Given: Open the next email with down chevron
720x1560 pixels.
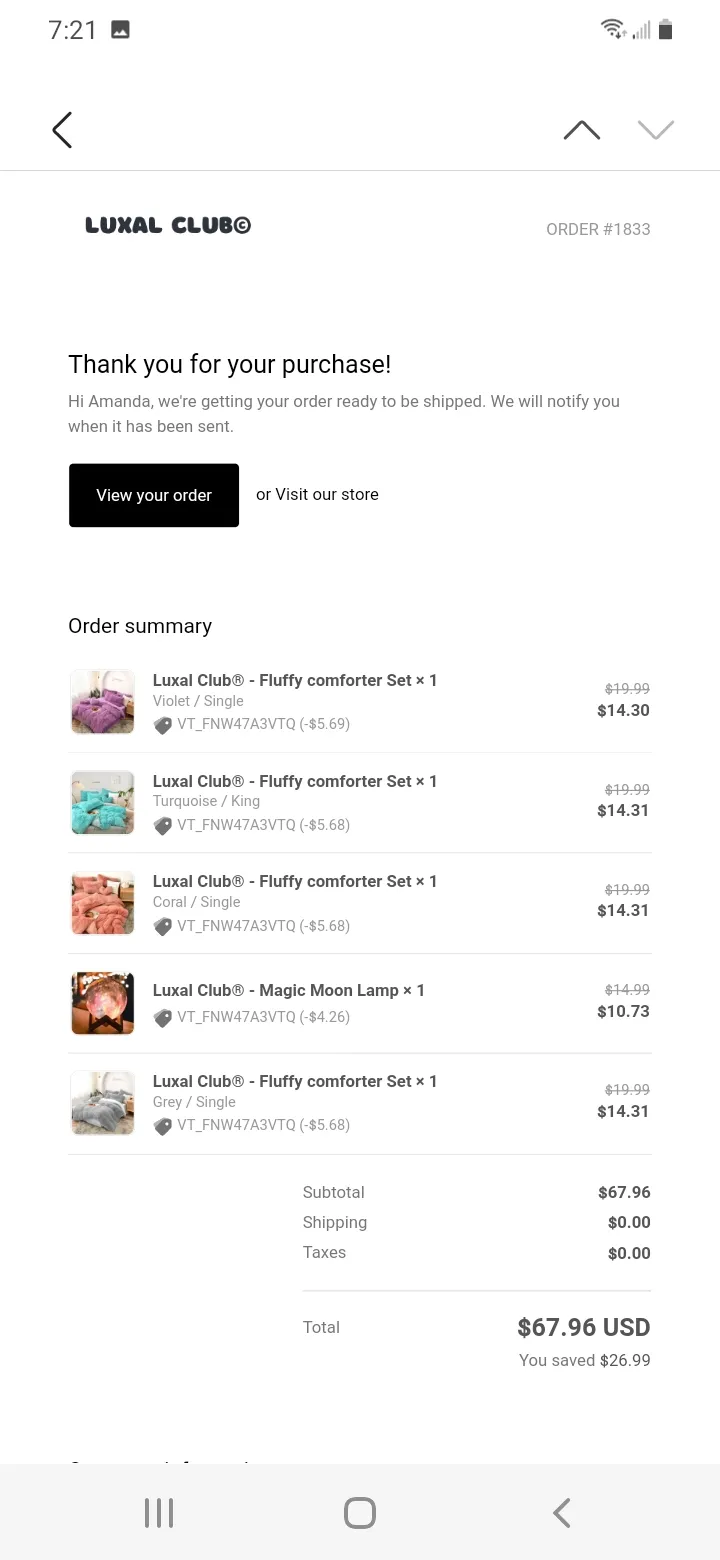Looking at the screenshot, I should pyautogui.click(x=656, y=130).
